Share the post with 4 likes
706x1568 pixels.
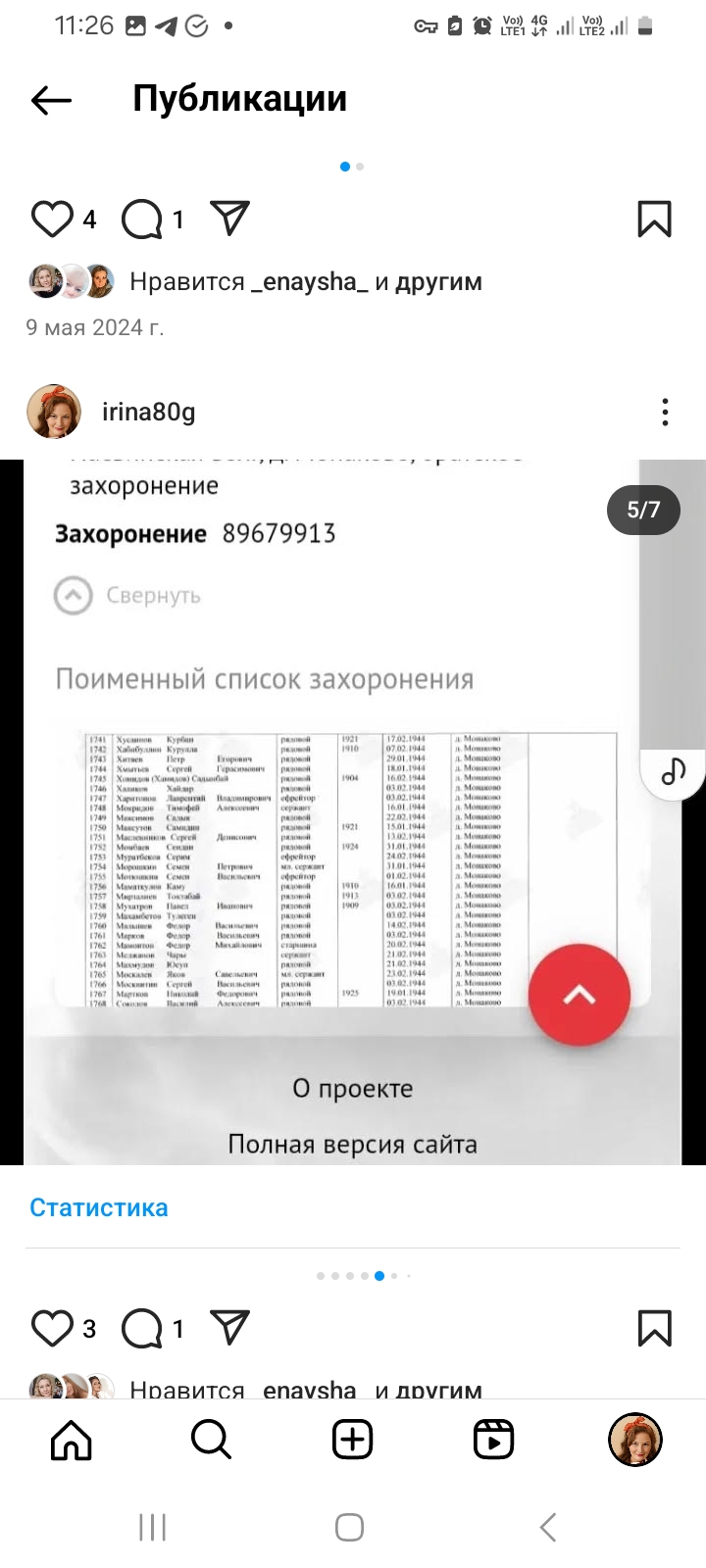tap(230, 219)
